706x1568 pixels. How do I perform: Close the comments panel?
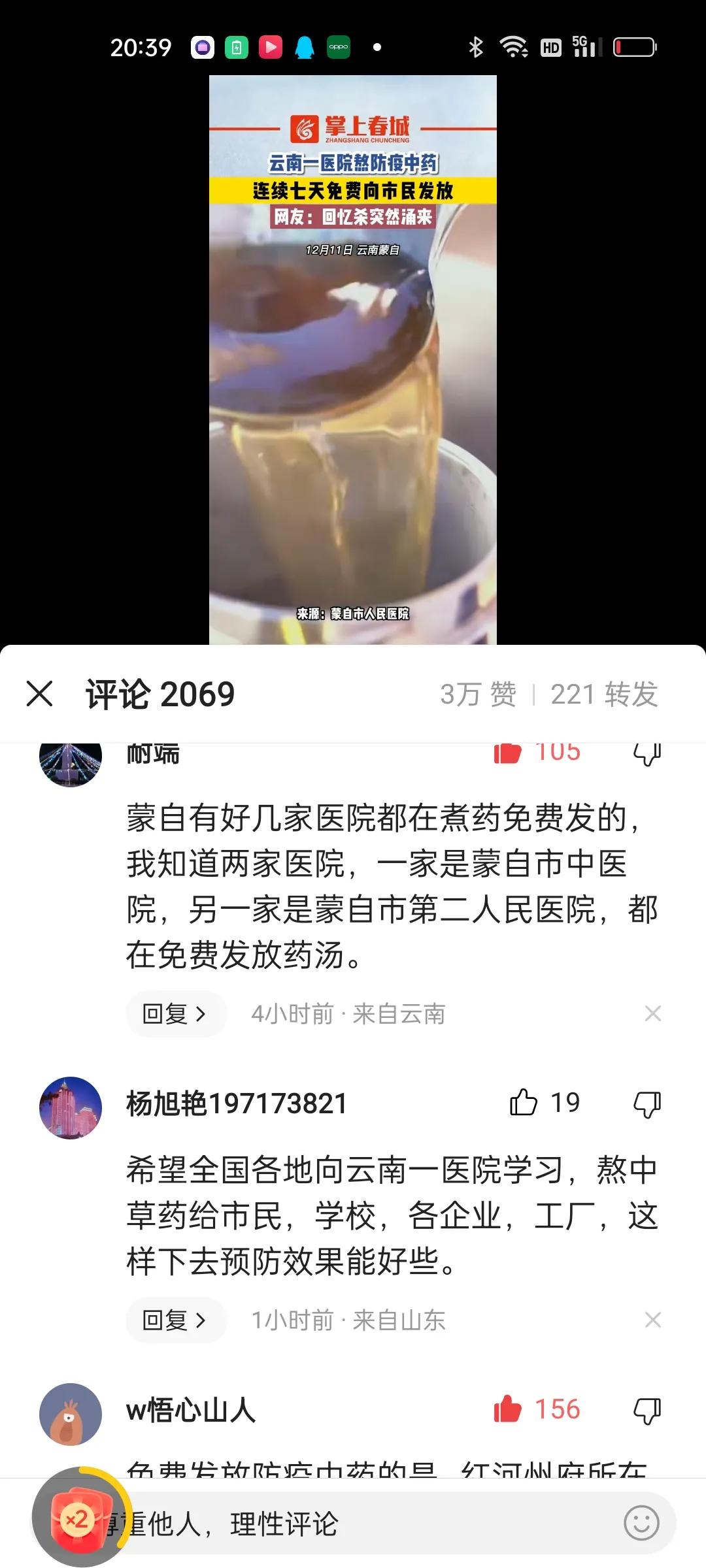click(41, 694)
